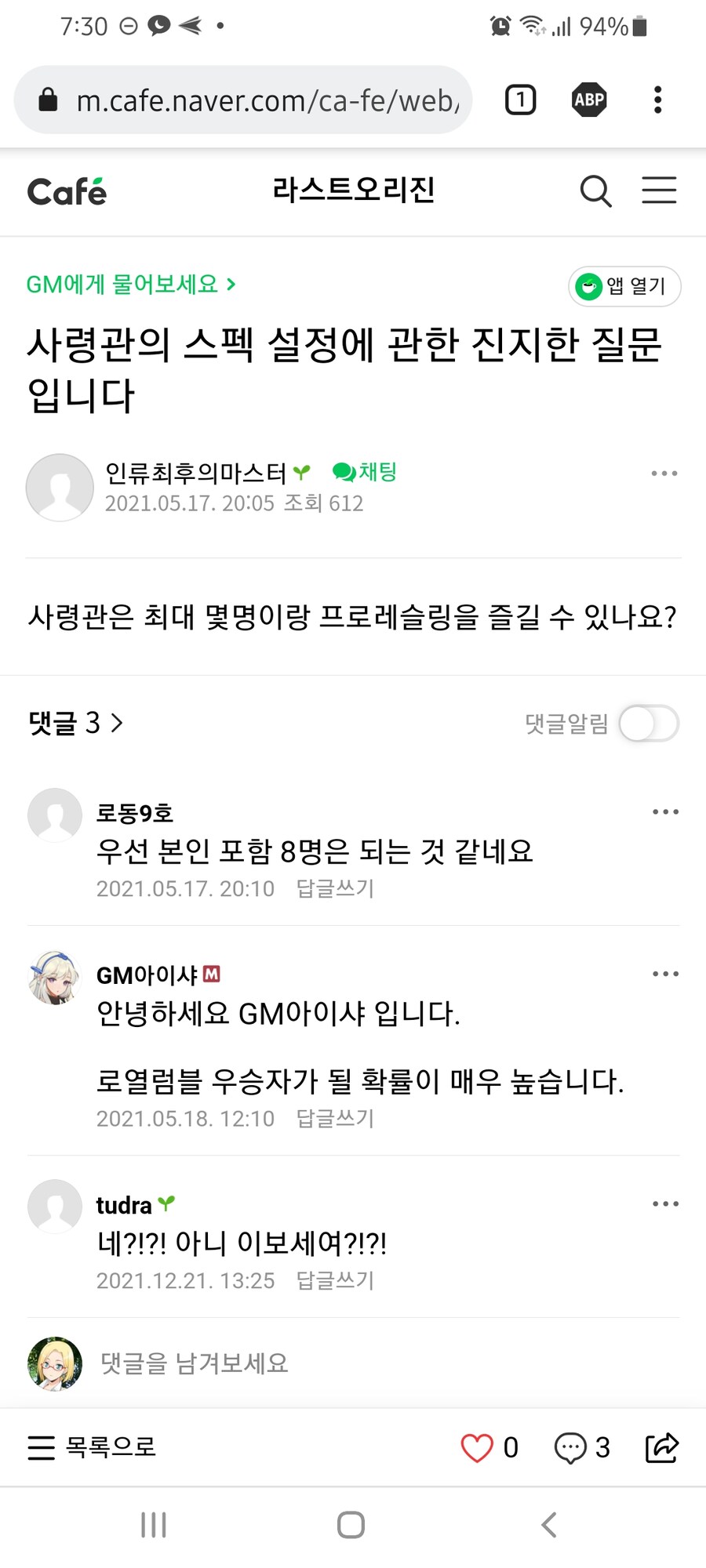Open the Adblock Plus icon

tap(588, 100)
